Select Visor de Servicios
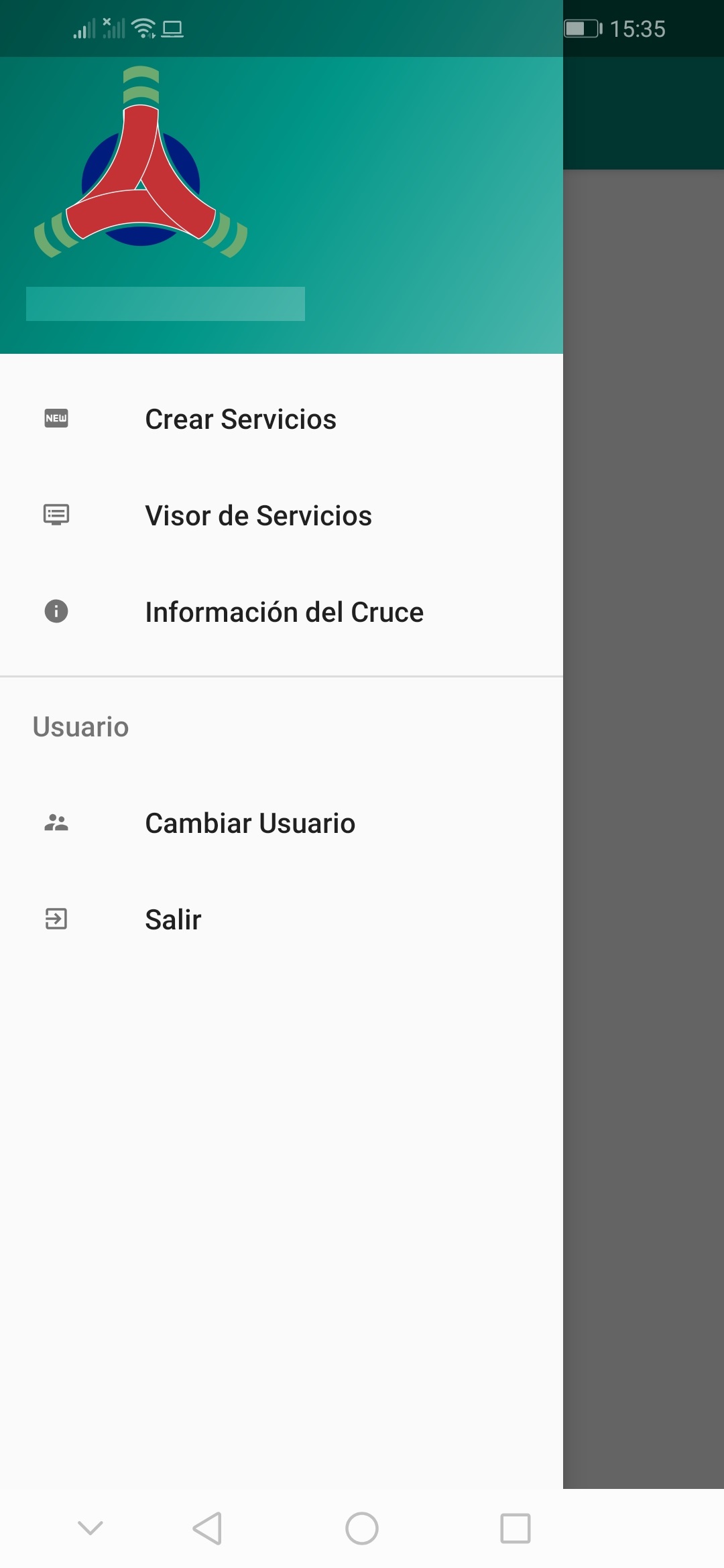The image size is (724, 1568). (258, 516)
